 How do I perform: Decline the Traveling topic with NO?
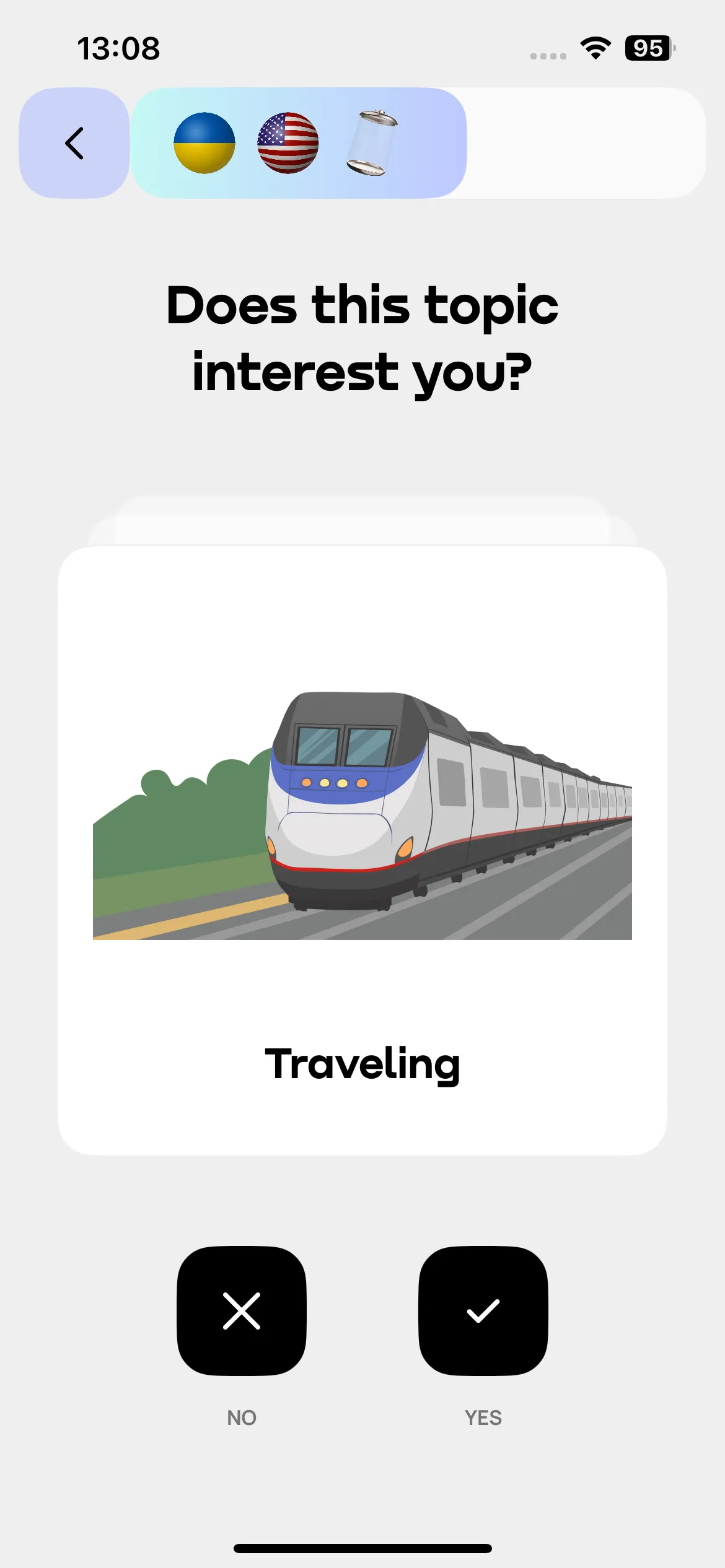[x=242, y=1310]
